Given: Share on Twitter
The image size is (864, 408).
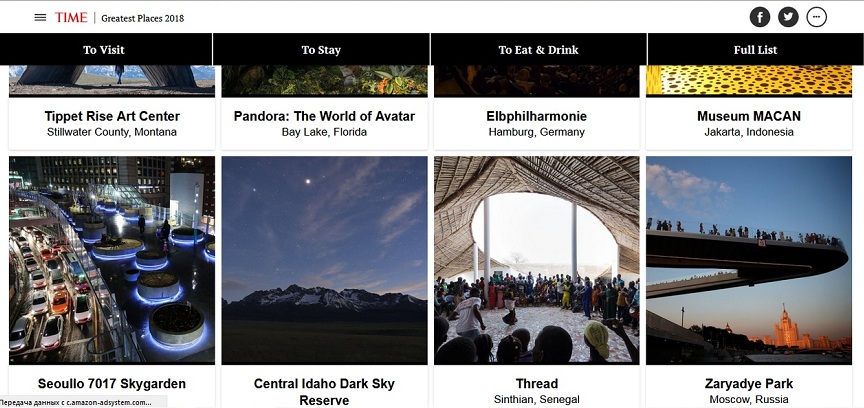Looking at the screenshot, I should coord(788,17).
